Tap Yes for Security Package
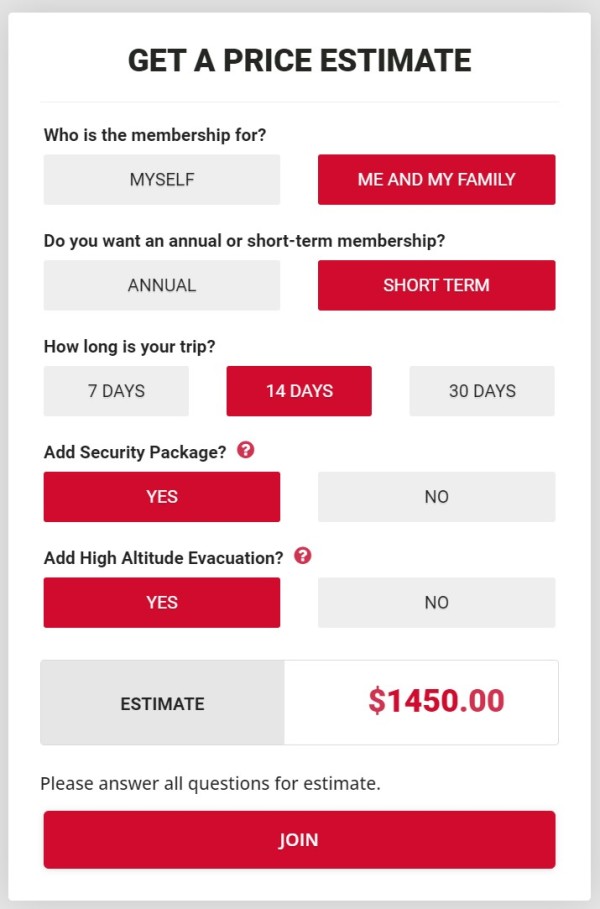600x909 pixels. (x=161, y=497)
